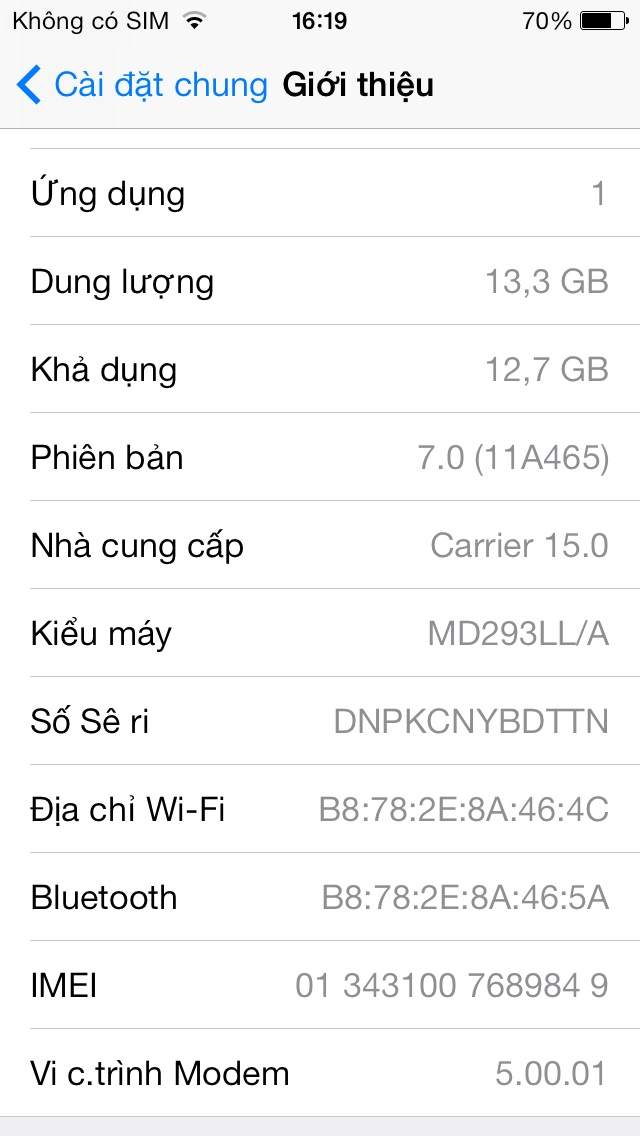Go back to Cài đặt chung

[x=142, y=85]
